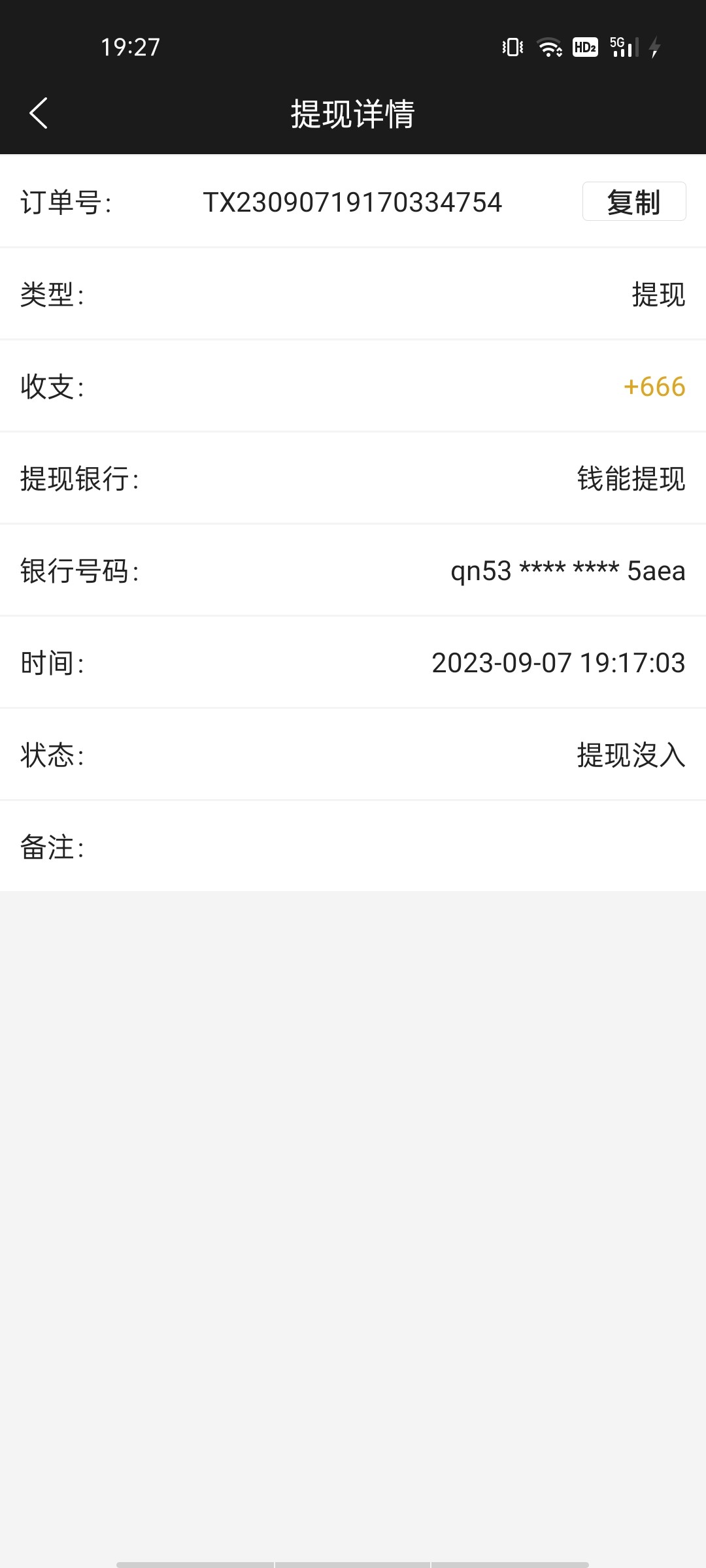Tap the 复制 button to copy order number
This screenshot has height=1568, width=706.
[633, 203]
